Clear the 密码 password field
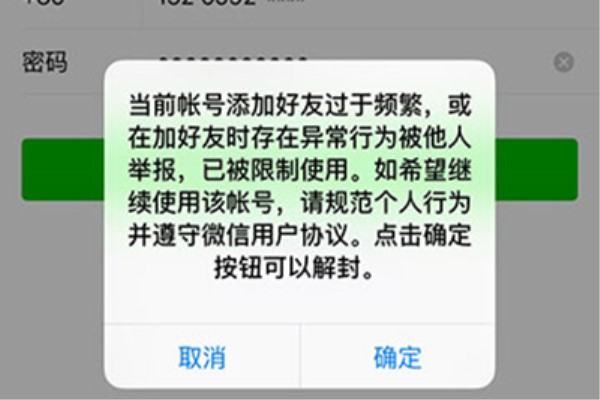Screen dimensions: 600x400 (x=564, y=62)
